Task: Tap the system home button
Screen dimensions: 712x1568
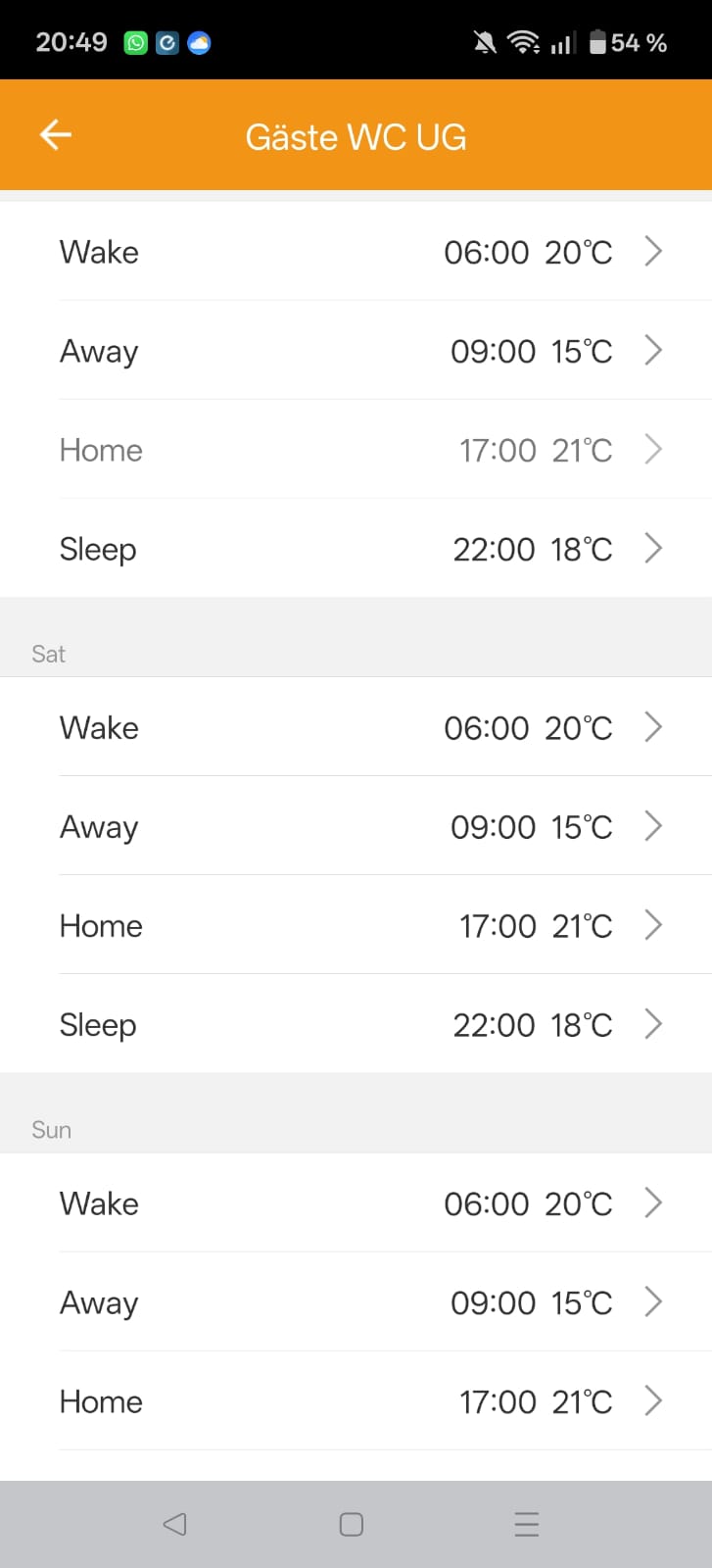Action: pyautogui.click(x=352, y=1524)
